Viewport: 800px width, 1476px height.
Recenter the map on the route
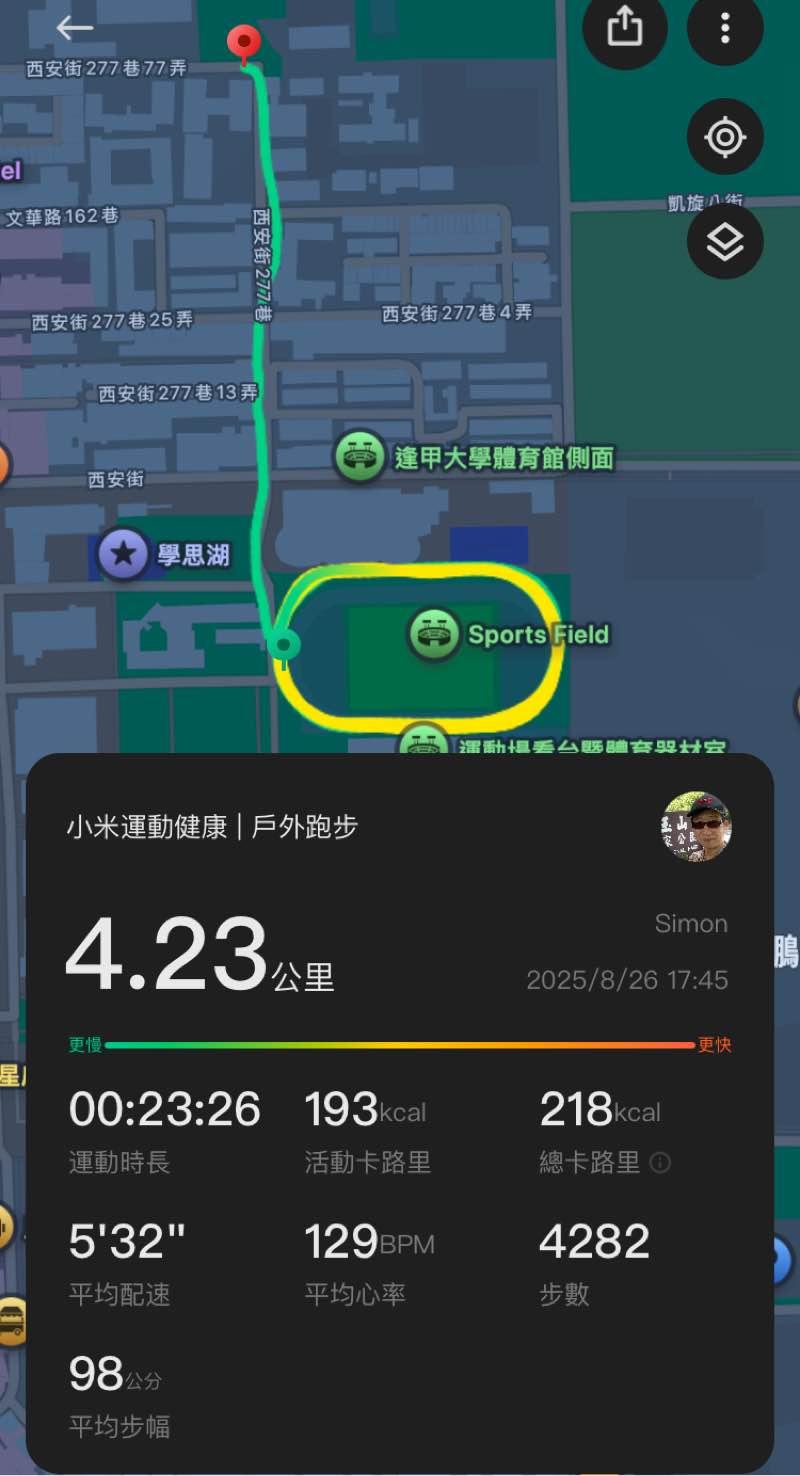pos(725,138)
